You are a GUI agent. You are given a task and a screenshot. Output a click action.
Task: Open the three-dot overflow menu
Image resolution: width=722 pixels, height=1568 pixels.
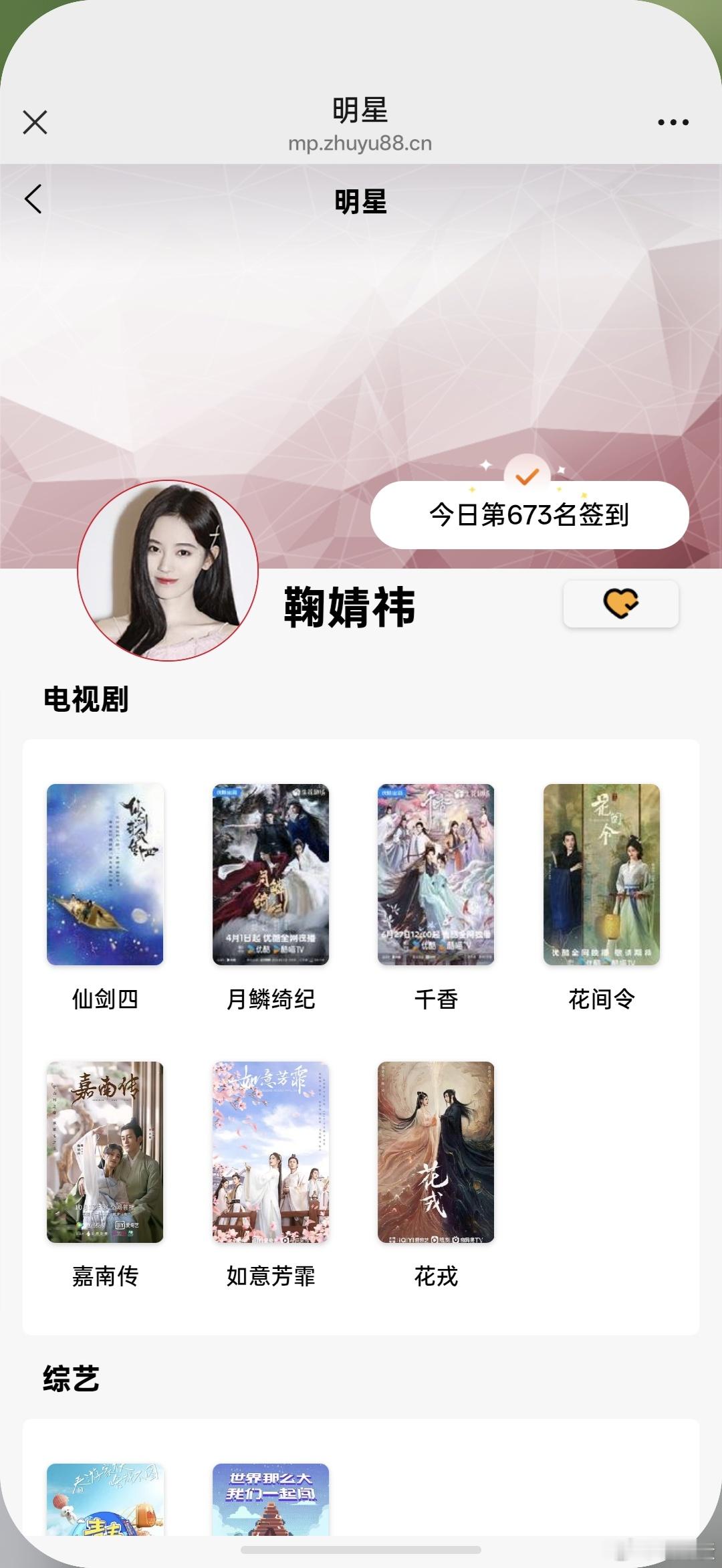(673, 122)
